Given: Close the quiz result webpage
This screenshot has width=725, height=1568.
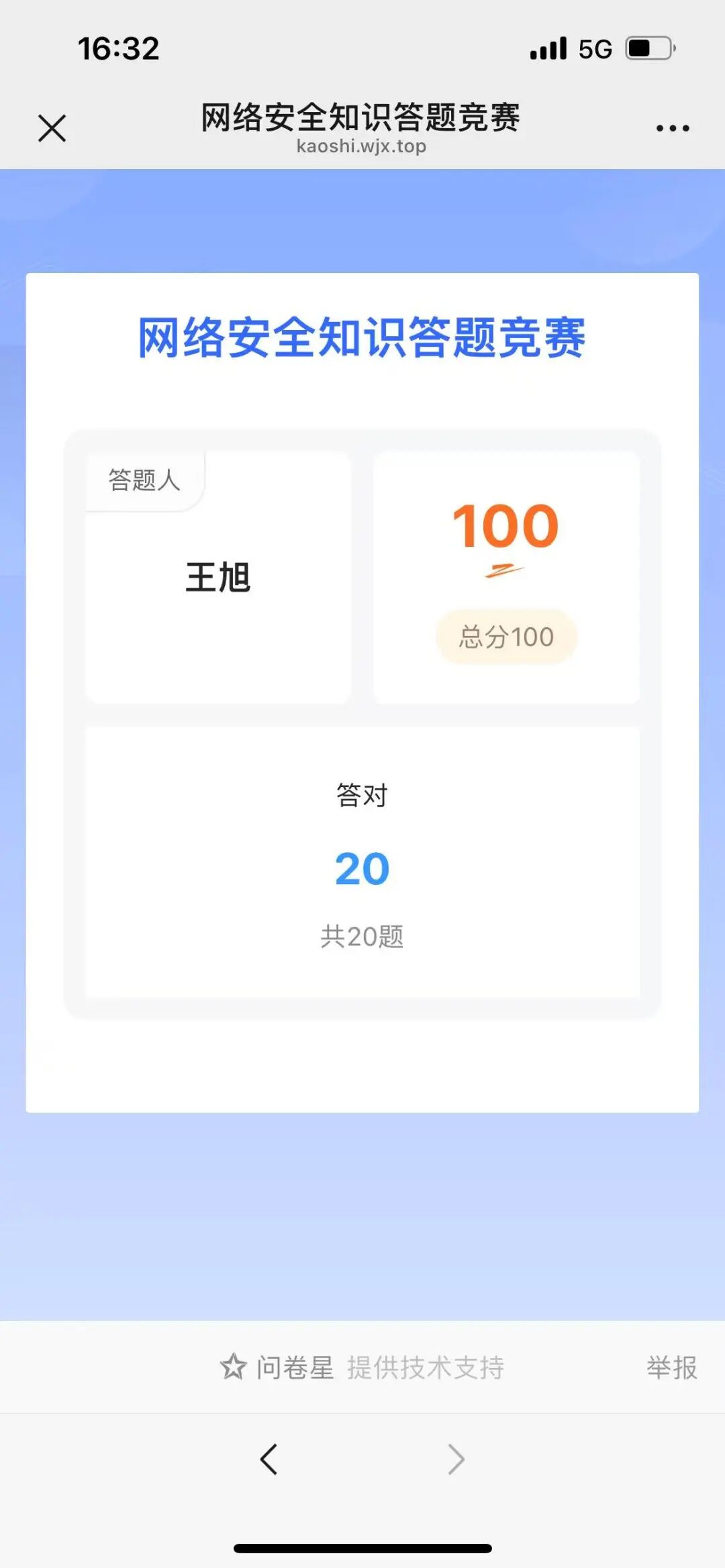Looking at the screenshot, I should click(52, 128).
